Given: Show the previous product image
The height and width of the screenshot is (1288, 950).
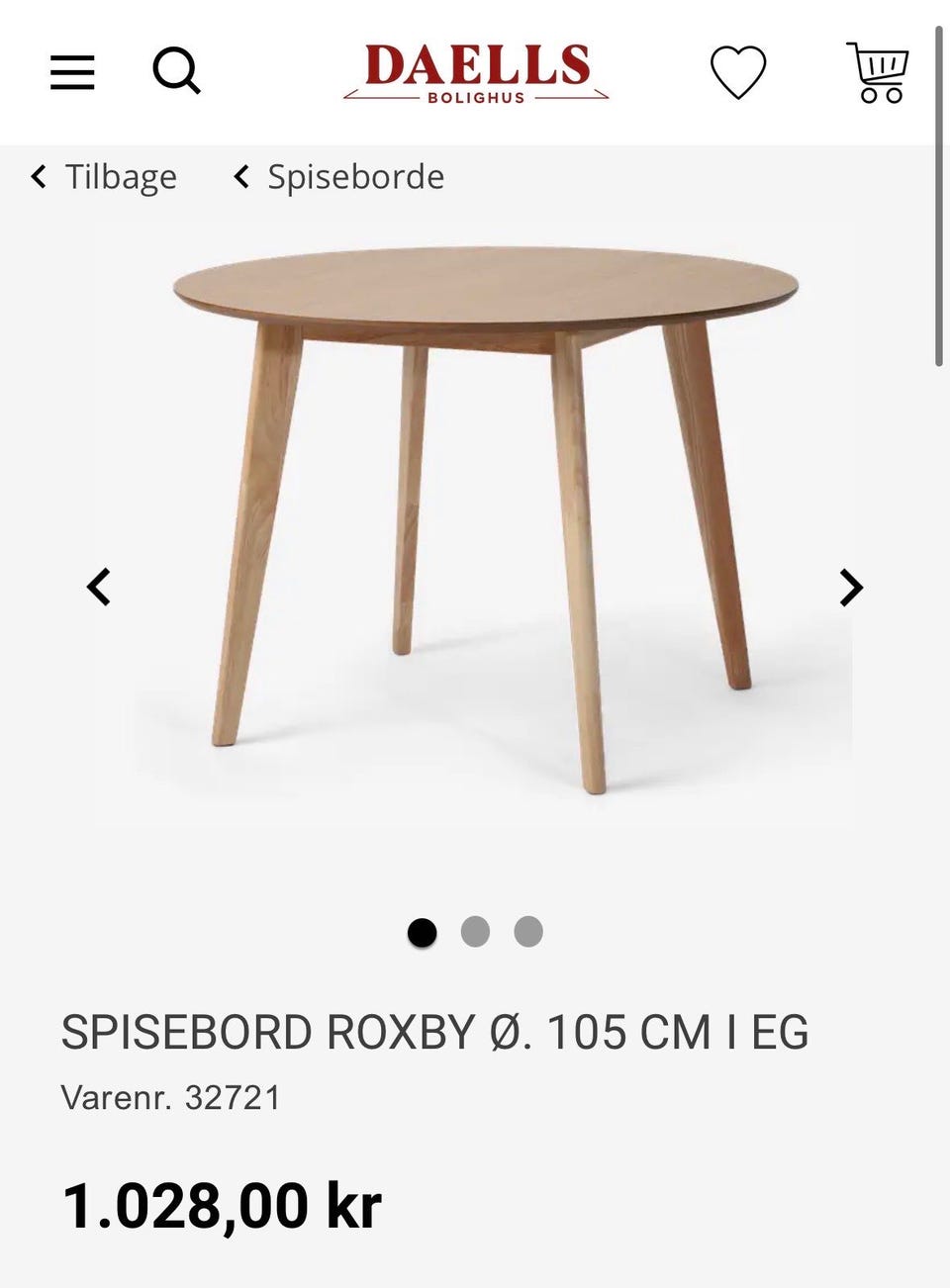Looking at the screenshot, I should point(99,587).
